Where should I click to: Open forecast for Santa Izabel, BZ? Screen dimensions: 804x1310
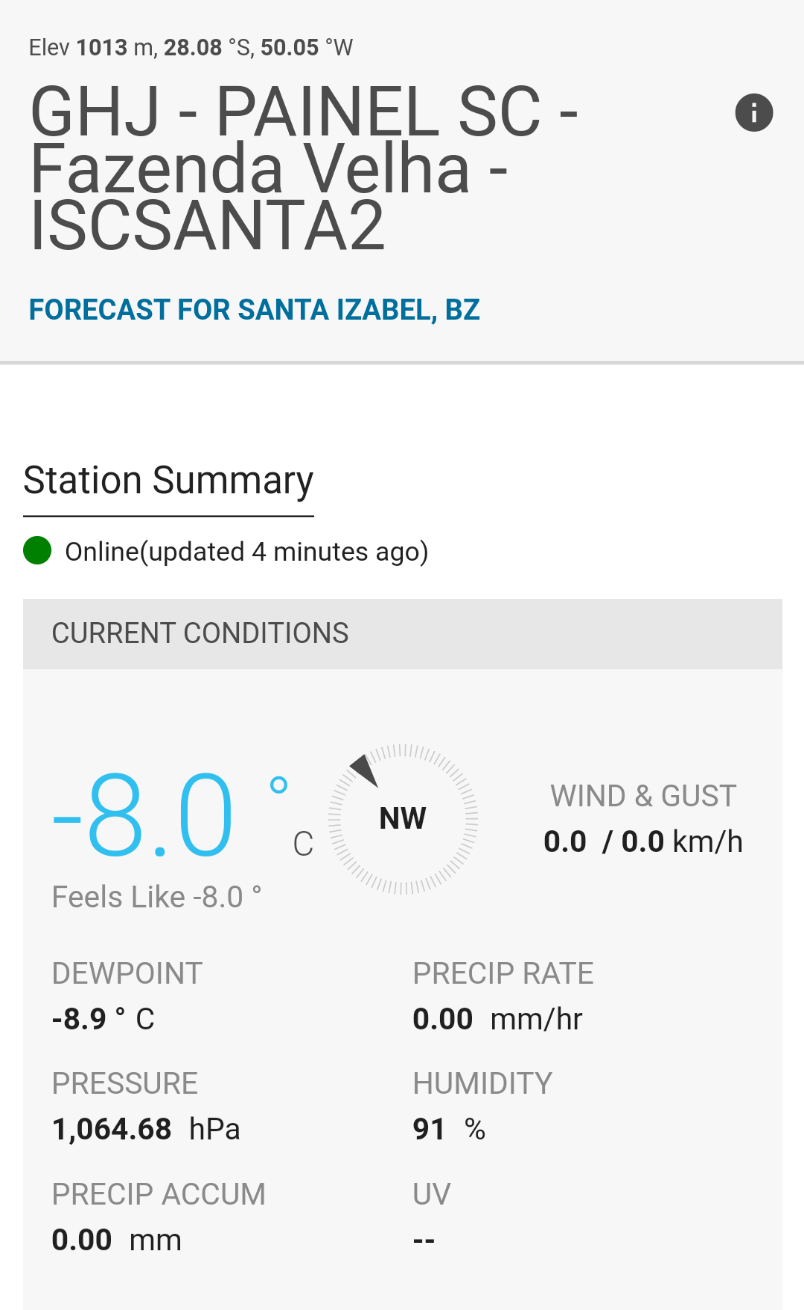[255, 310]
